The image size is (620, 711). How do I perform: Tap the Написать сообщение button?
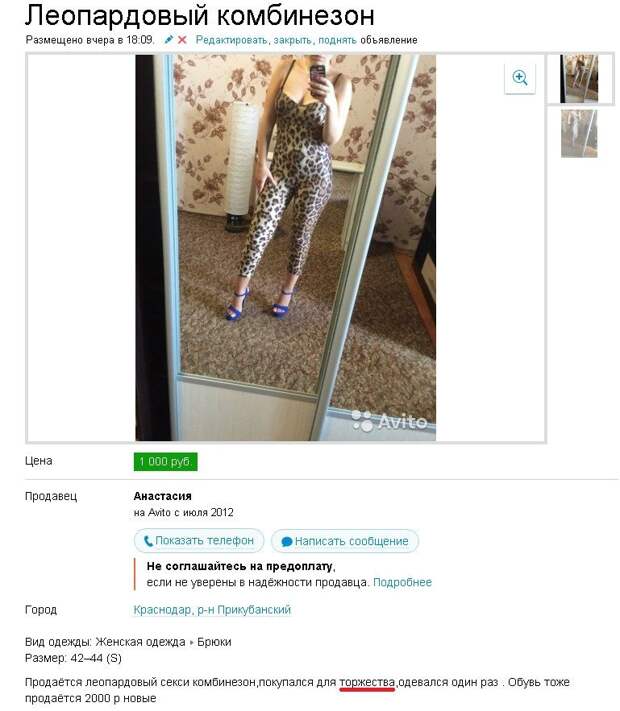(x=345, y=541)
